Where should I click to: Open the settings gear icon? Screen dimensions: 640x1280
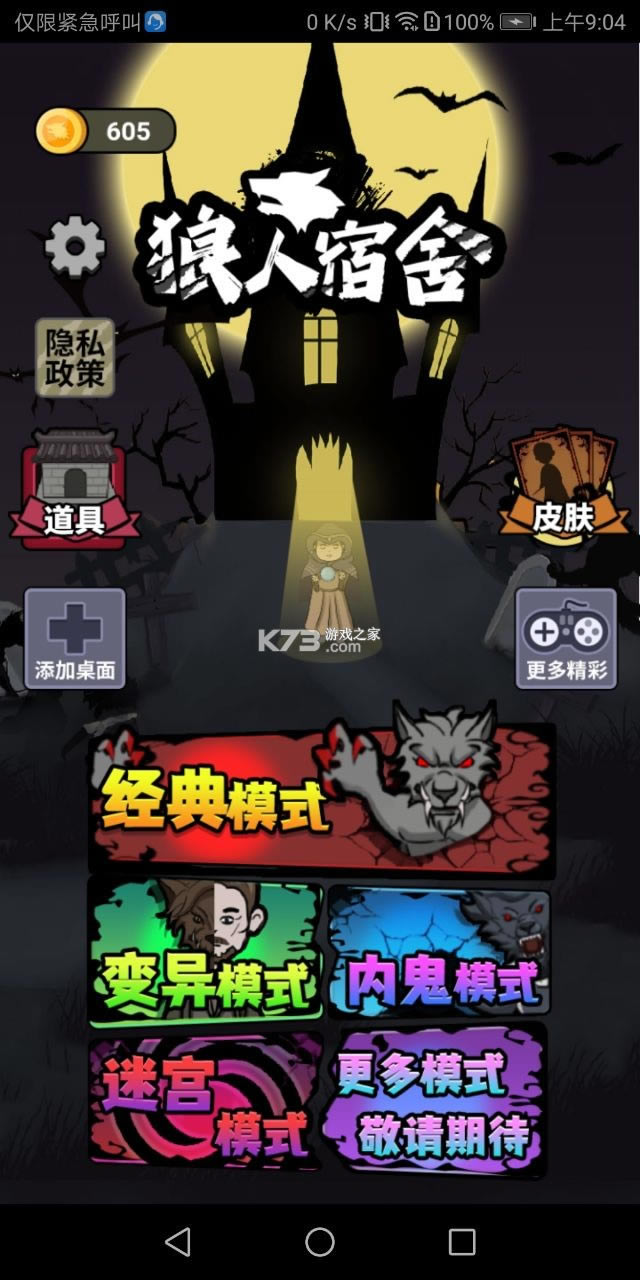pyautogui.click(x=75, y=246)
